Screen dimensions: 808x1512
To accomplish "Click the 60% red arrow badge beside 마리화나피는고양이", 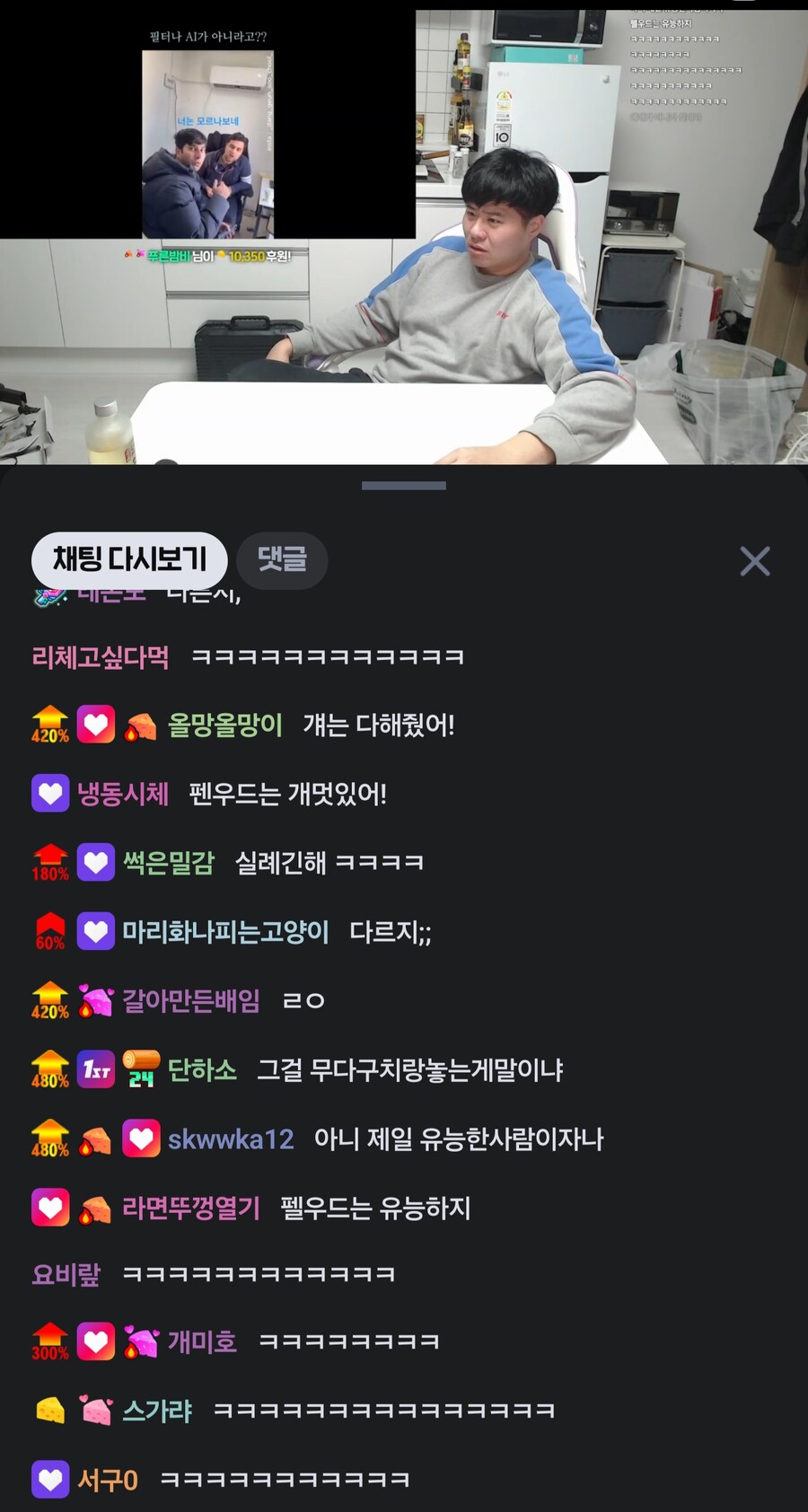I will [49, 931].
